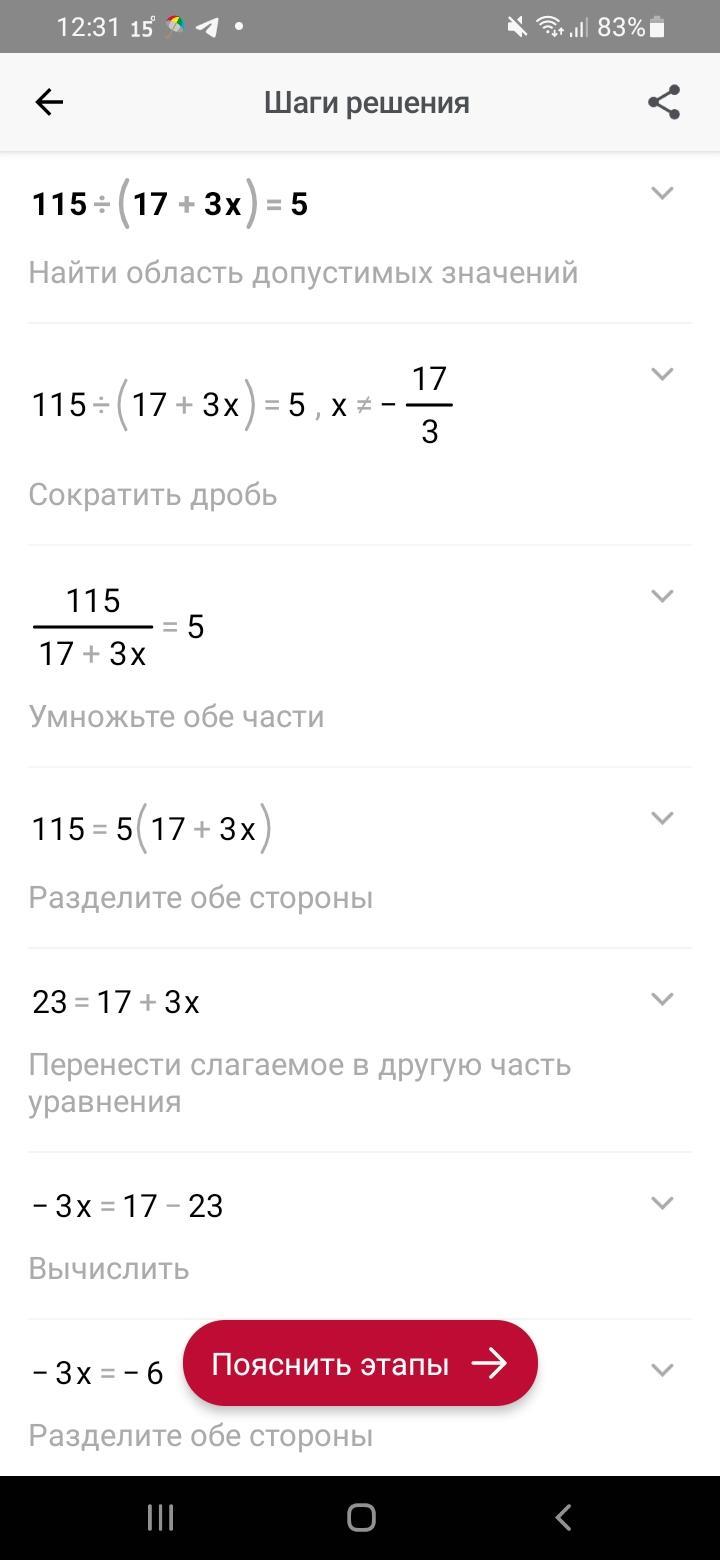Expand the 'Умножьте обе части' step
Viewport: 720px width, 1560px height.
click(662, 596)
